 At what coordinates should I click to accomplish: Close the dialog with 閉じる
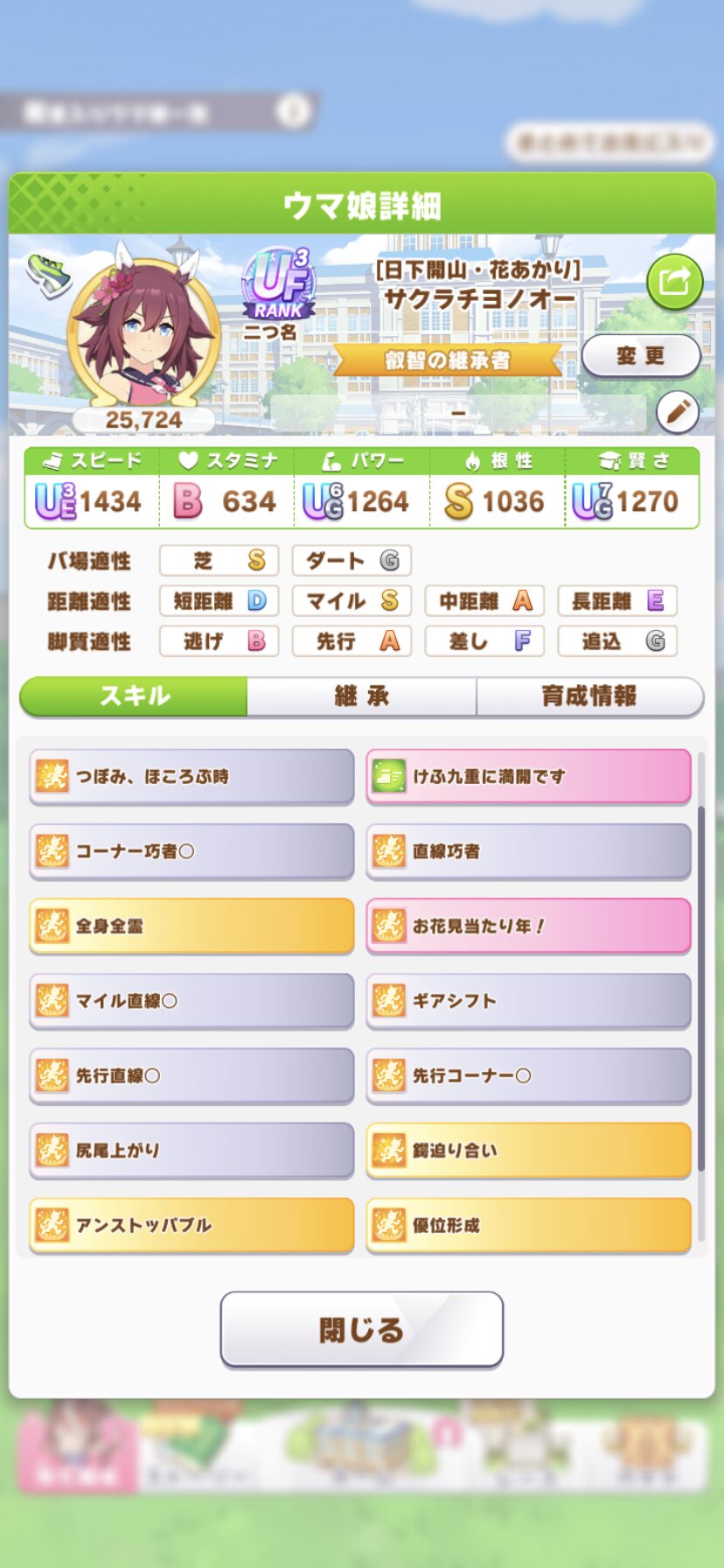361,1329
